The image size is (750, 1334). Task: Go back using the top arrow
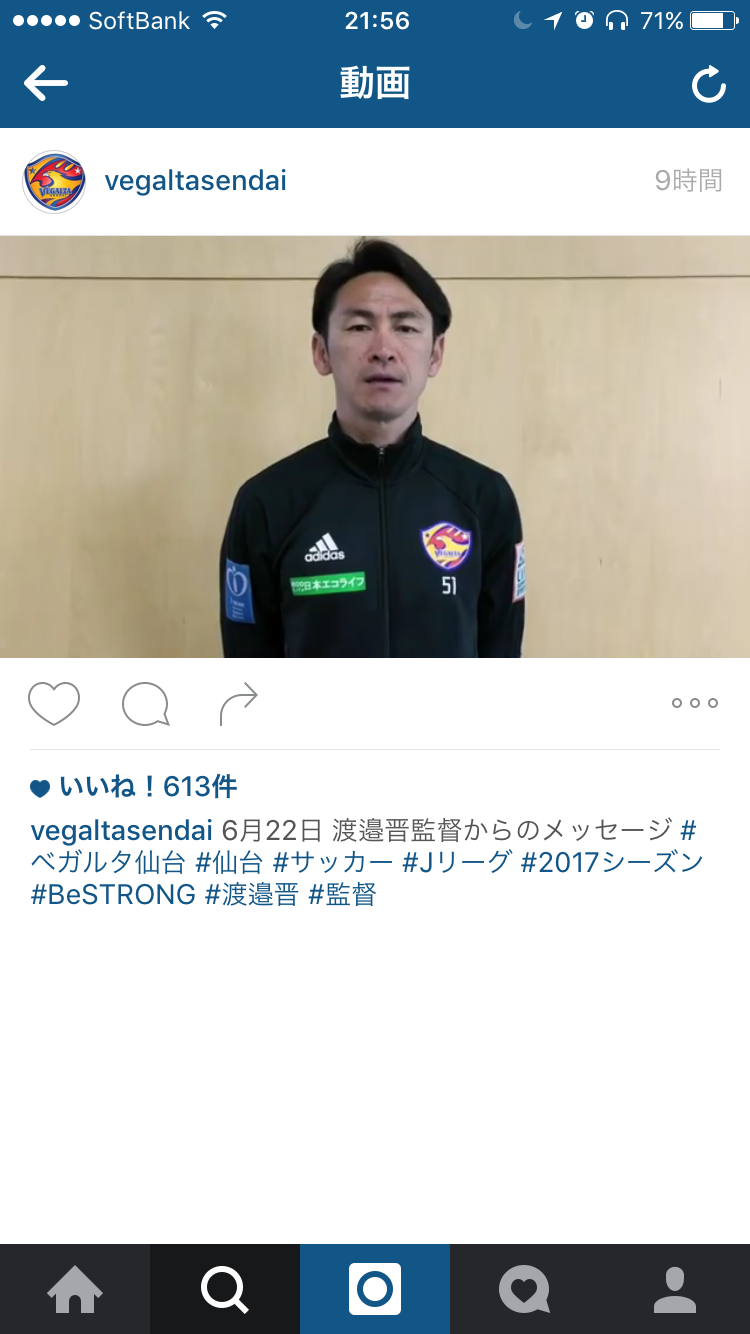coord(46,84)
